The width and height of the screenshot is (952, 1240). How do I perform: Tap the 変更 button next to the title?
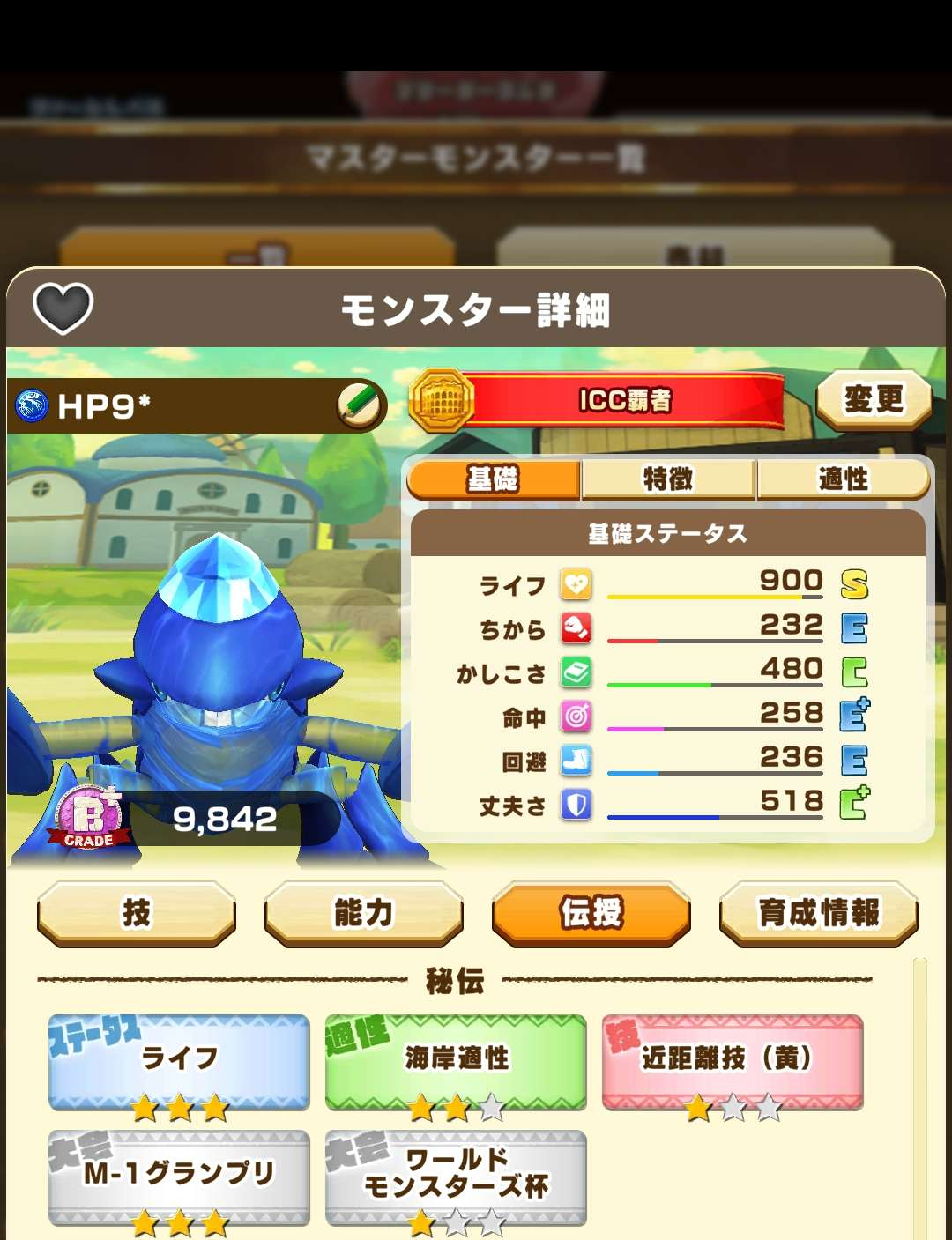(x=873, y=399)
